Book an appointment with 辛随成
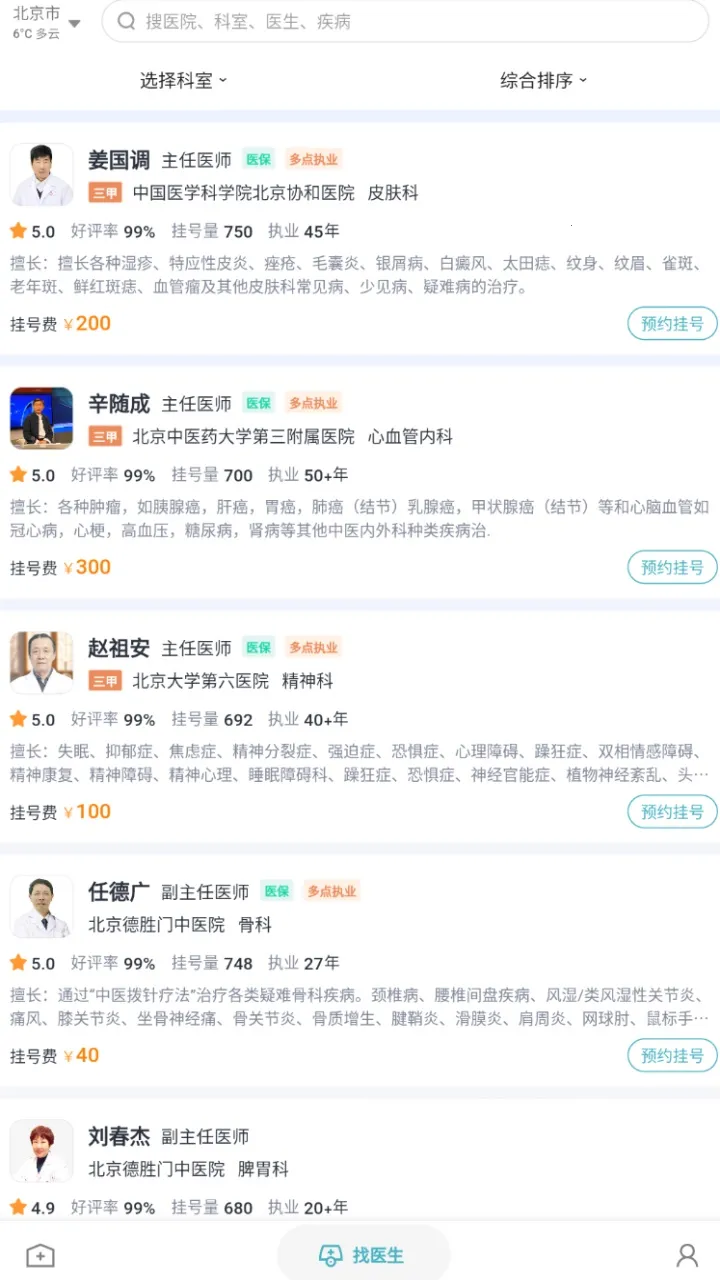 [672, 568]
